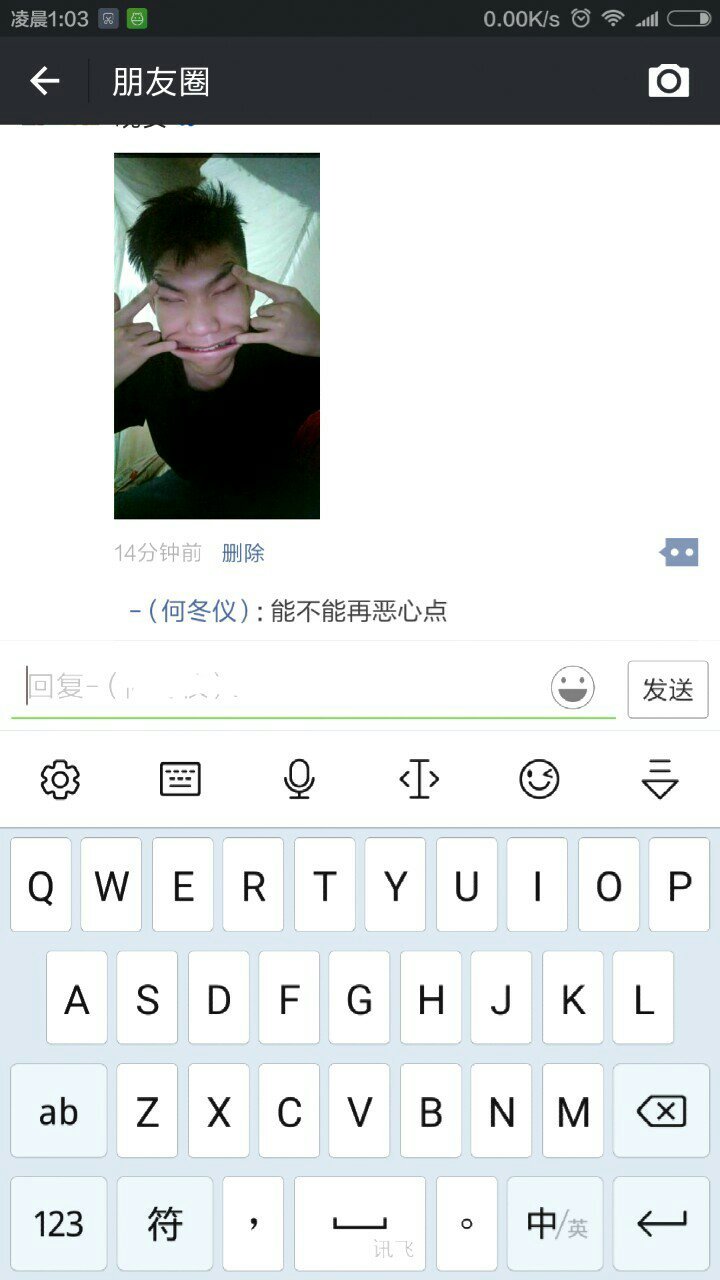This screenshot has width=720, height=1280.
Task: Open the posted photo in full view
Action: [217, 336]
